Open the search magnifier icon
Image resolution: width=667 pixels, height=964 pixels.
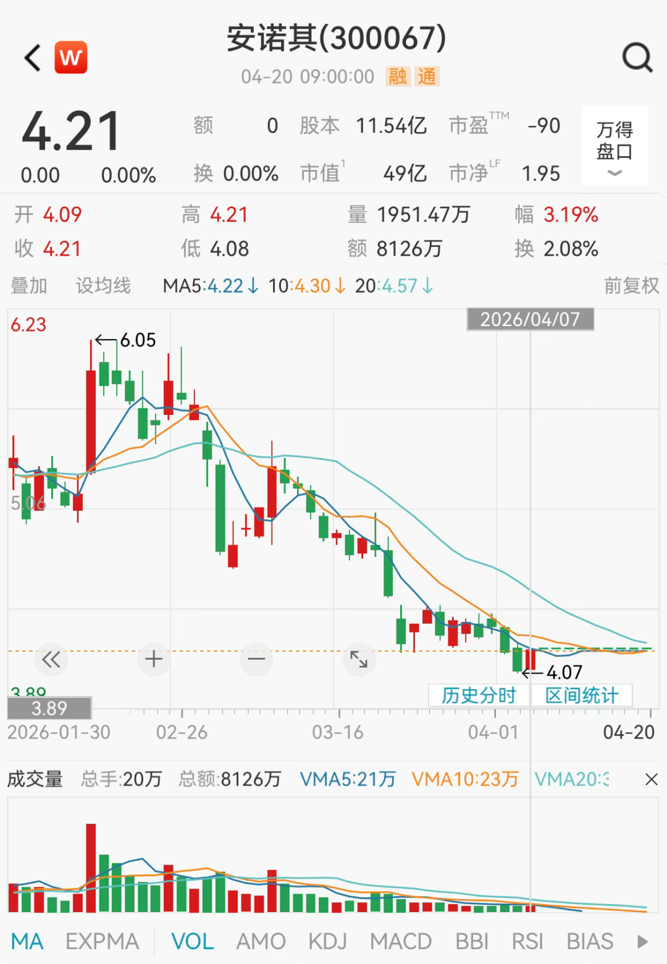637,58
